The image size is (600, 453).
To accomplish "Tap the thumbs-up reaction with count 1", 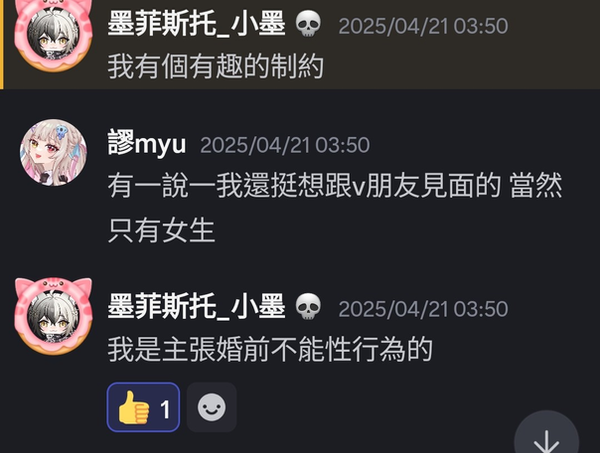I will coord(142,407).
